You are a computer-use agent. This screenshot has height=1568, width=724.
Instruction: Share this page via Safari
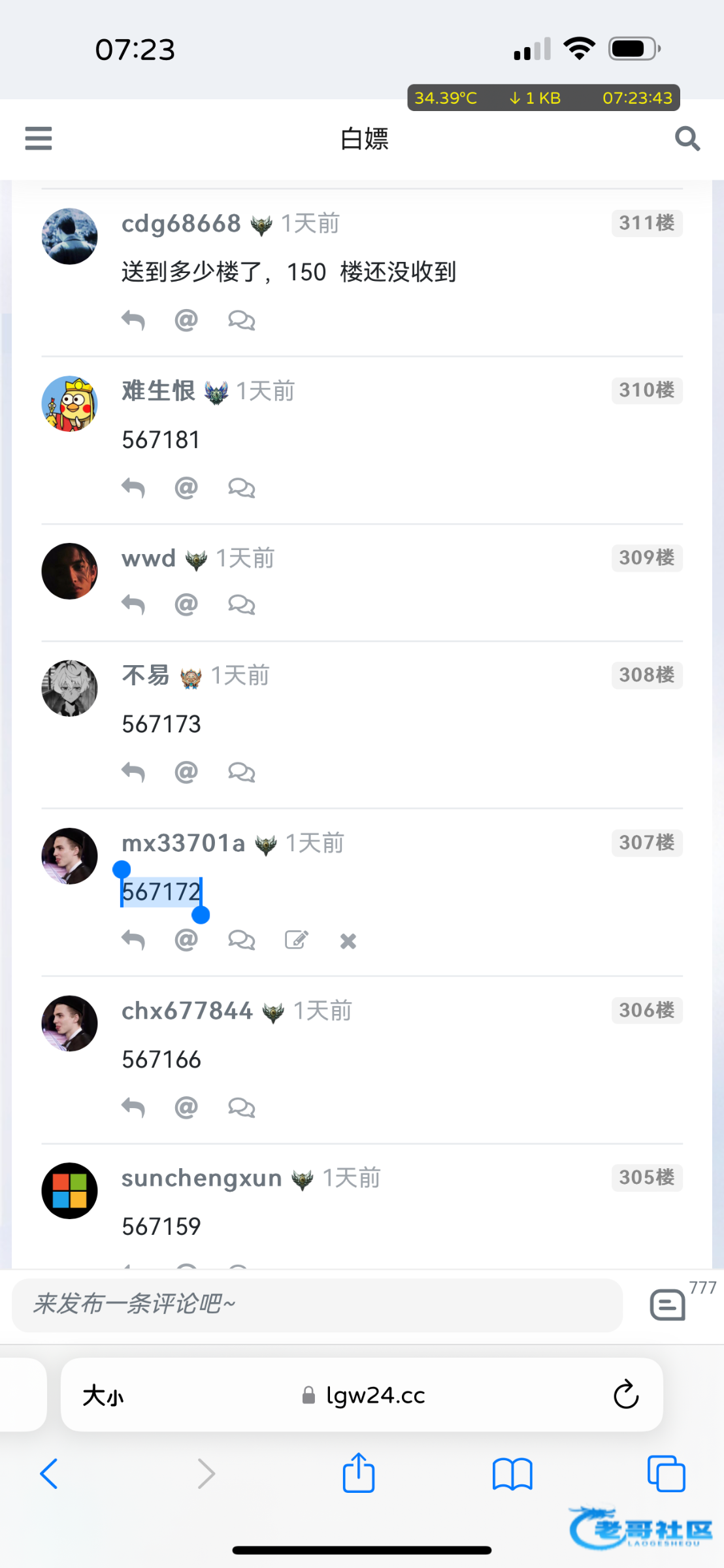359,1474
